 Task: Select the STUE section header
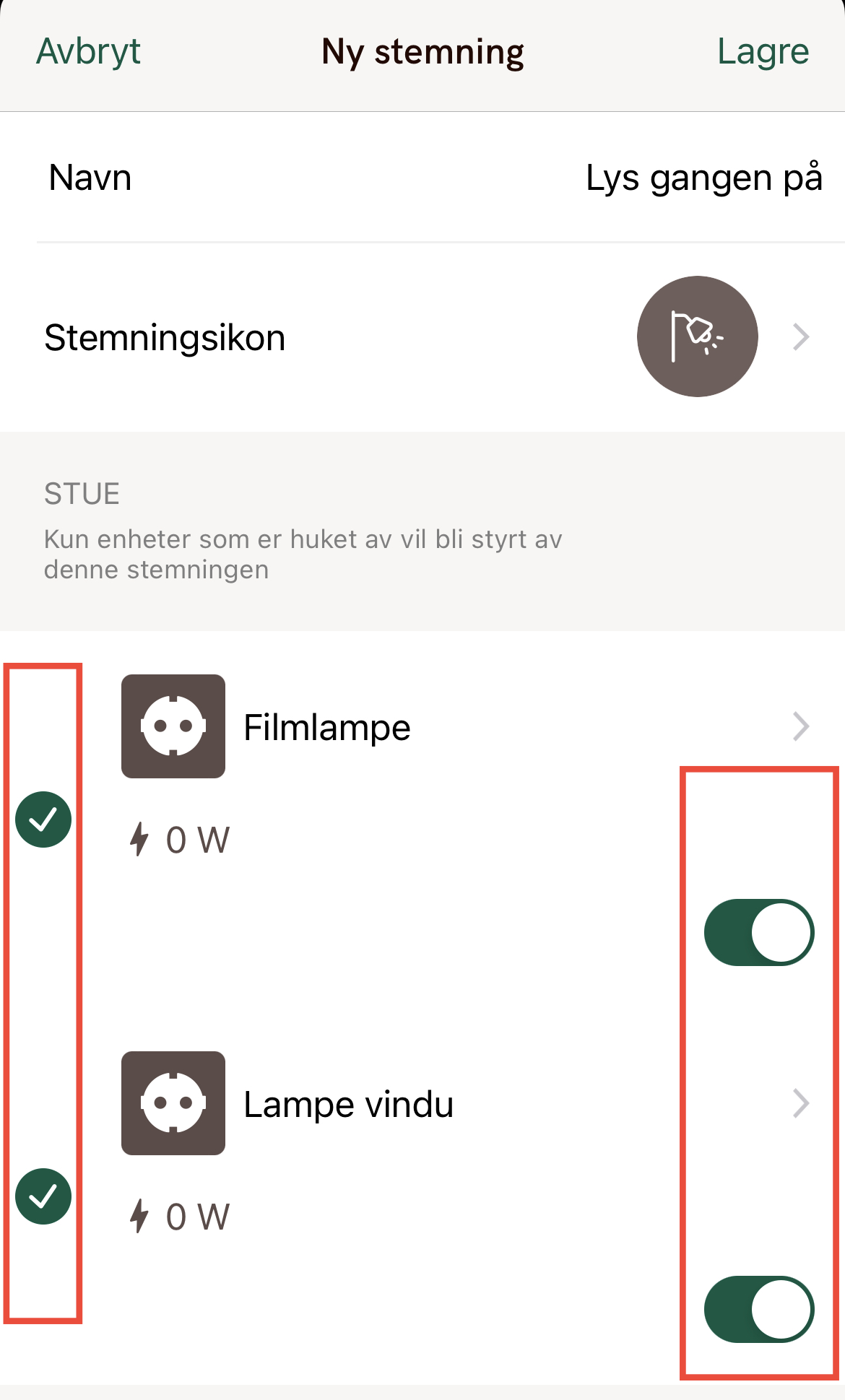coord(81,493)
